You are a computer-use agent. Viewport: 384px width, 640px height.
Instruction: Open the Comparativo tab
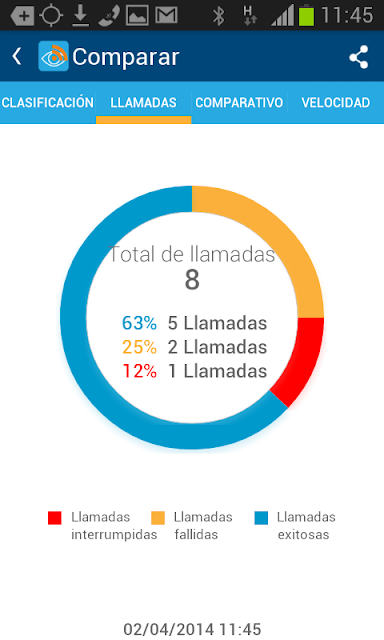point(239,102)
